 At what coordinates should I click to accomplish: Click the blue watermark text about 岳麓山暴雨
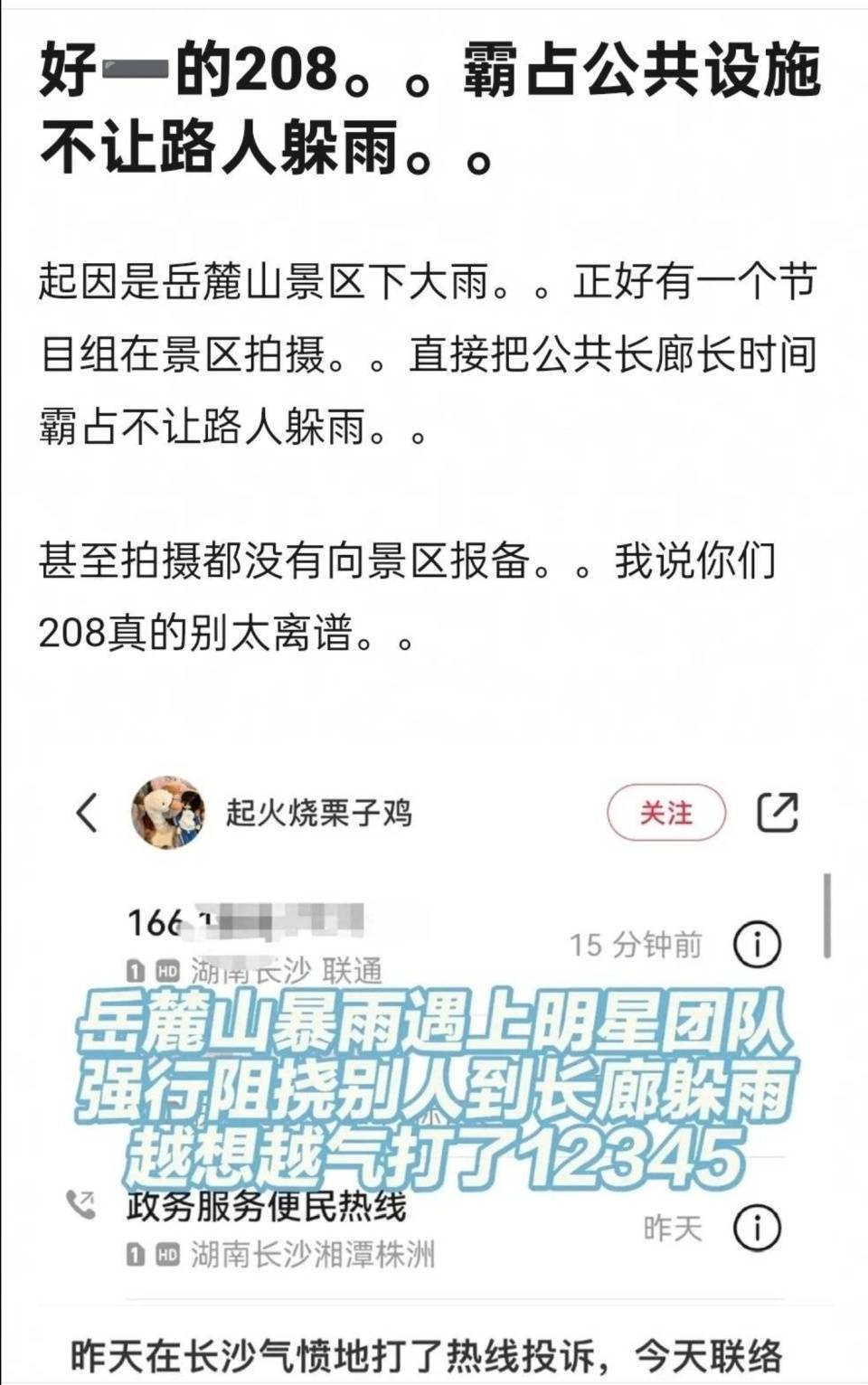pyautogui.click(x=434, y=1085)
